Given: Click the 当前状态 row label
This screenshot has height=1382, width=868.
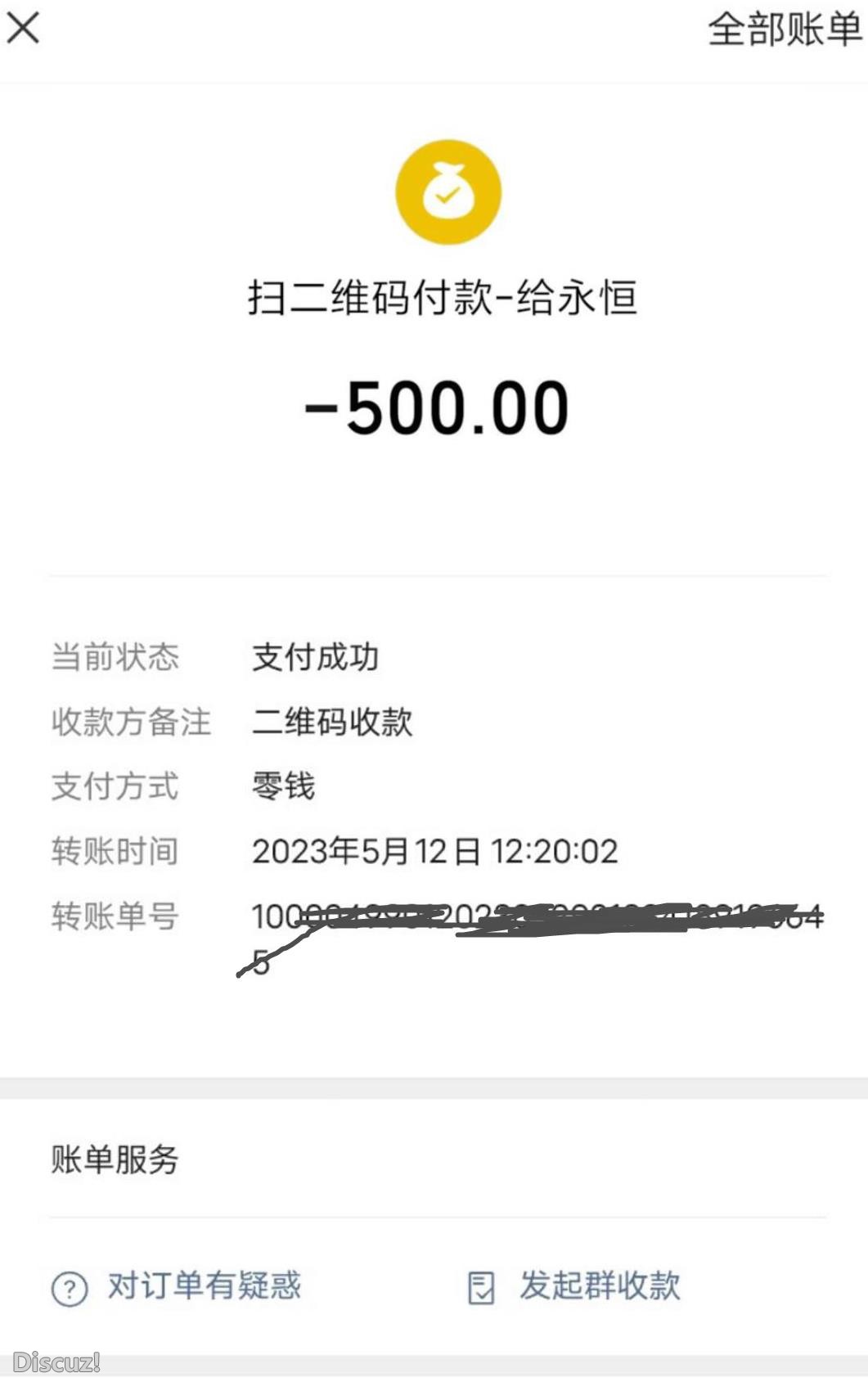Looking at the screenshot, I should tap(114, 658).
